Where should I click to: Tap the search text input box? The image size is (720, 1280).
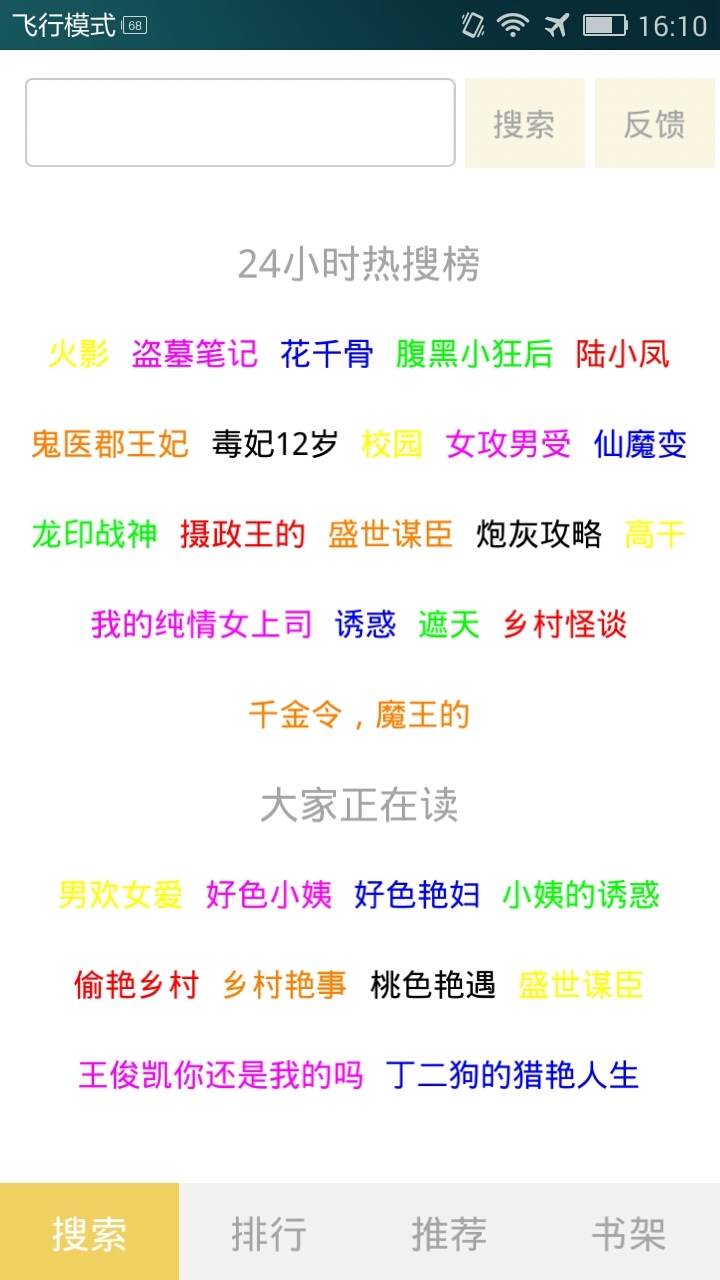(240, 123)
